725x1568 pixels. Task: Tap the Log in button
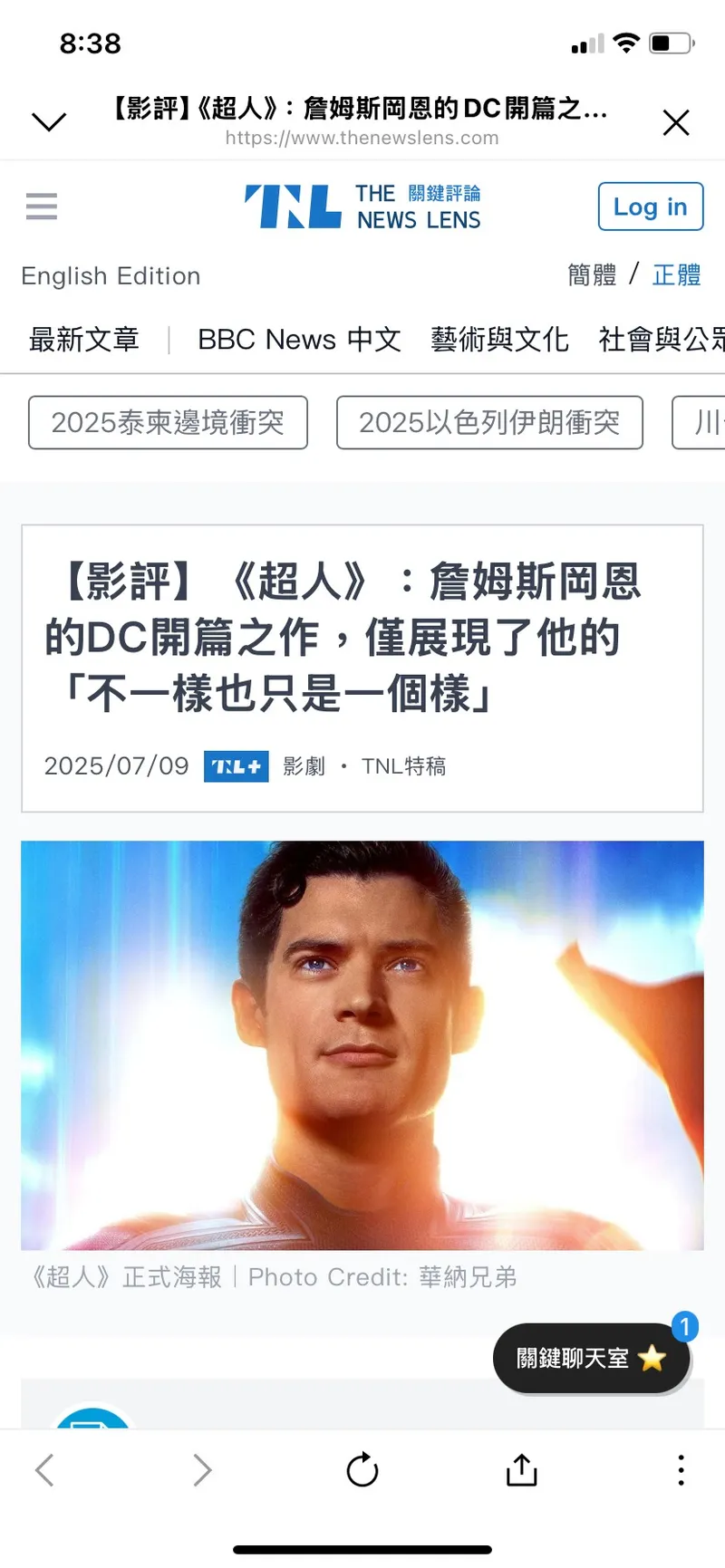click(x=650, y=207)
